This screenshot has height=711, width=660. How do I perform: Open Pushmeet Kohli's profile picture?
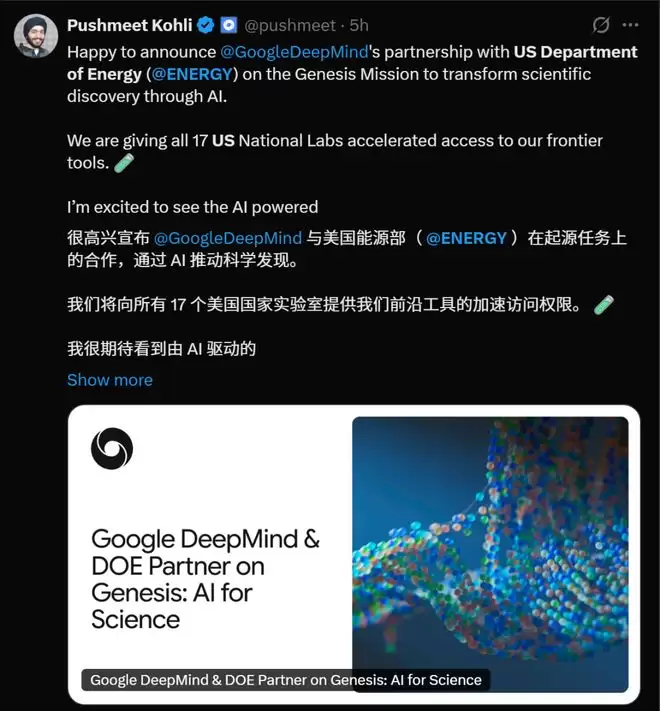click(35, 36)
